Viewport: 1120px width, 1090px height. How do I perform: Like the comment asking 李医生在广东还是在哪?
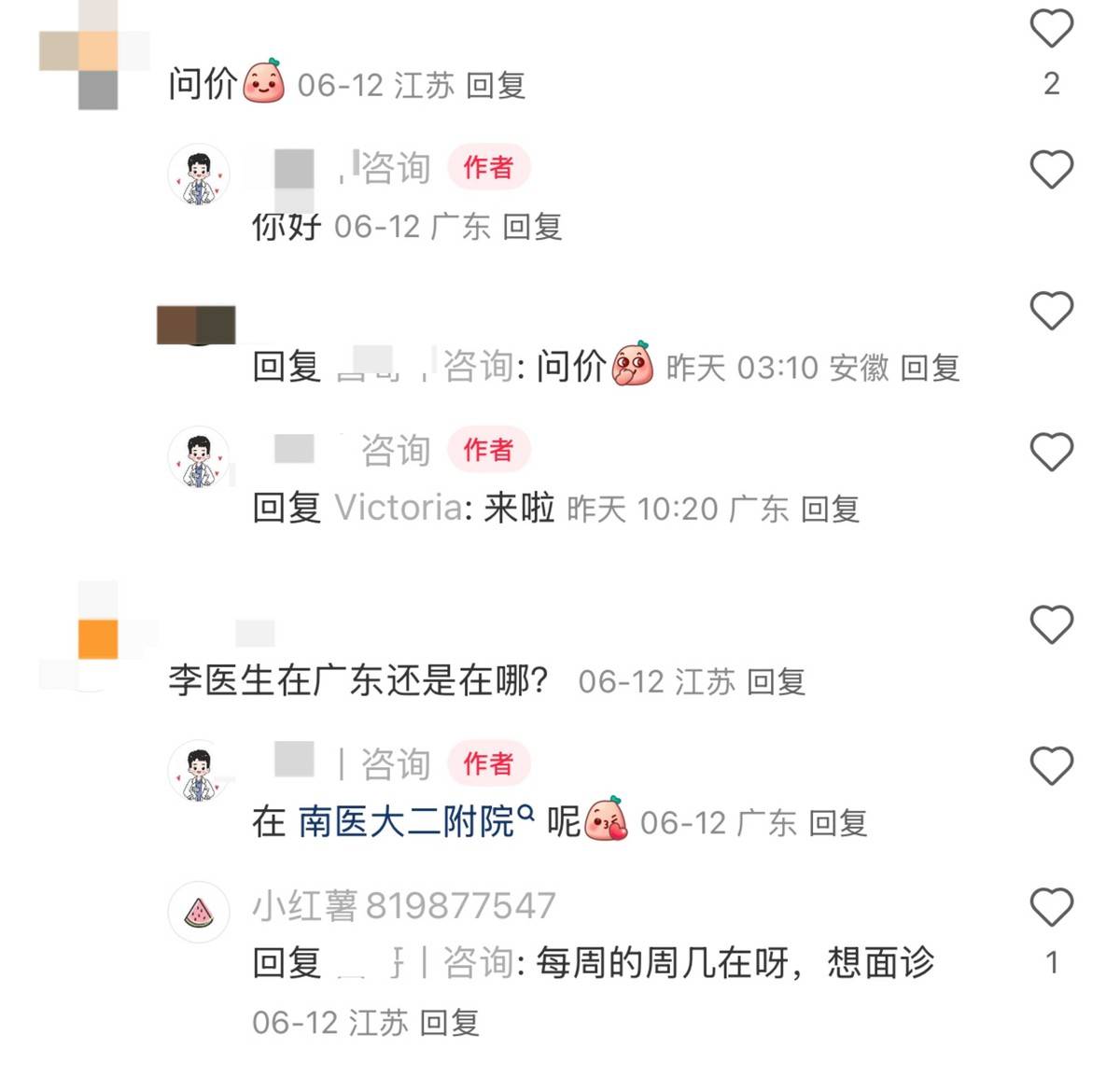pos(1051,624)
